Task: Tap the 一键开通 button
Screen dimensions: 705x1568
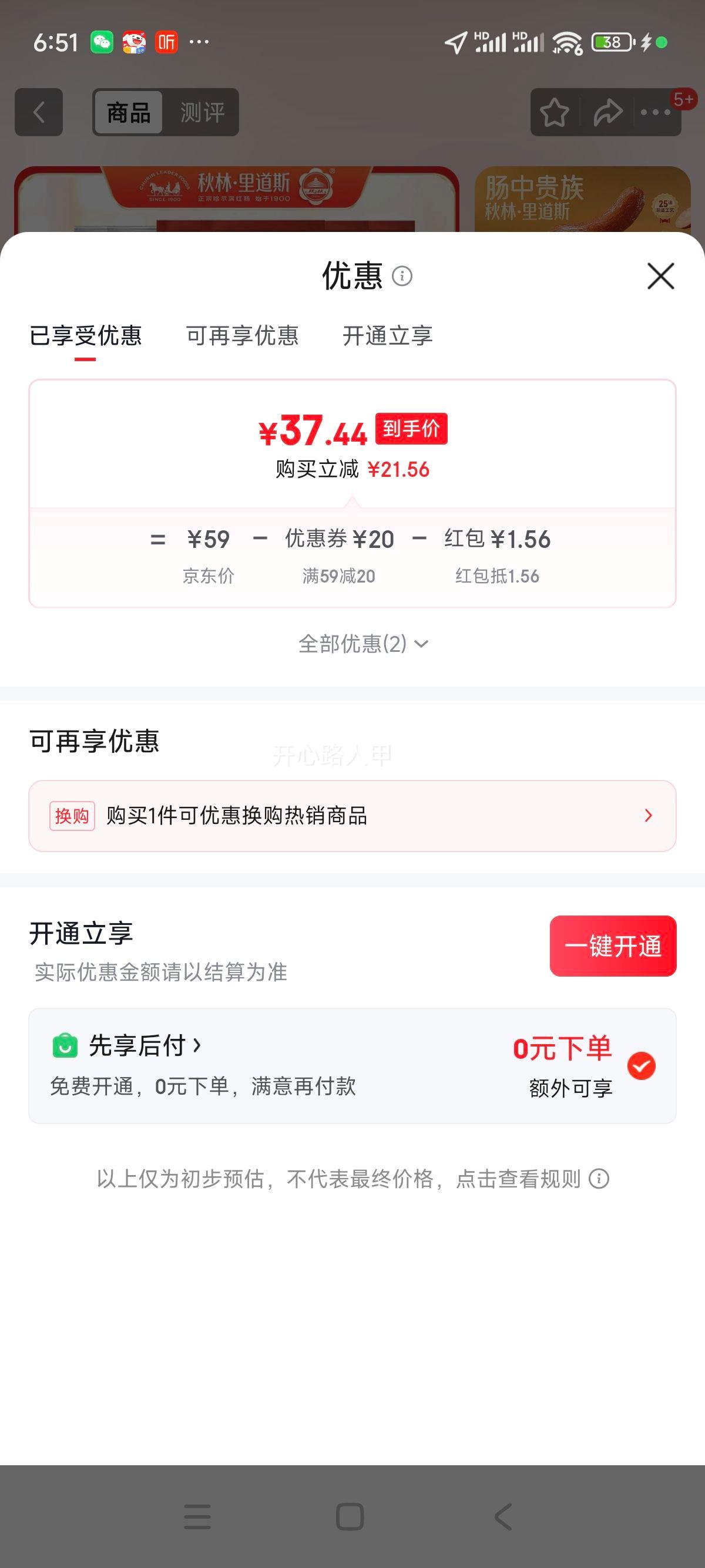Action: (612, 947)
